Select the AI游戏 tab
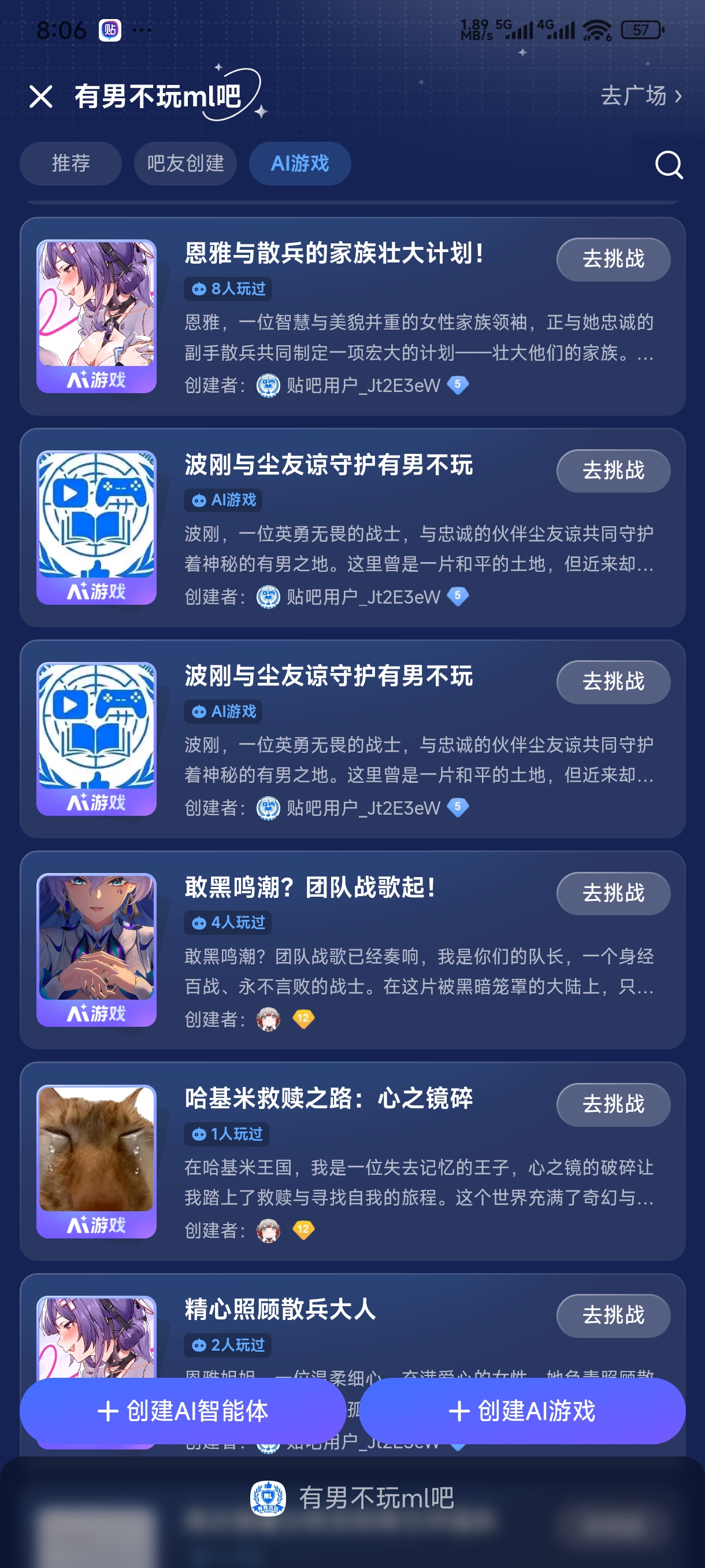This screenshot has height=1568, width=705. (x=300, y=163)
